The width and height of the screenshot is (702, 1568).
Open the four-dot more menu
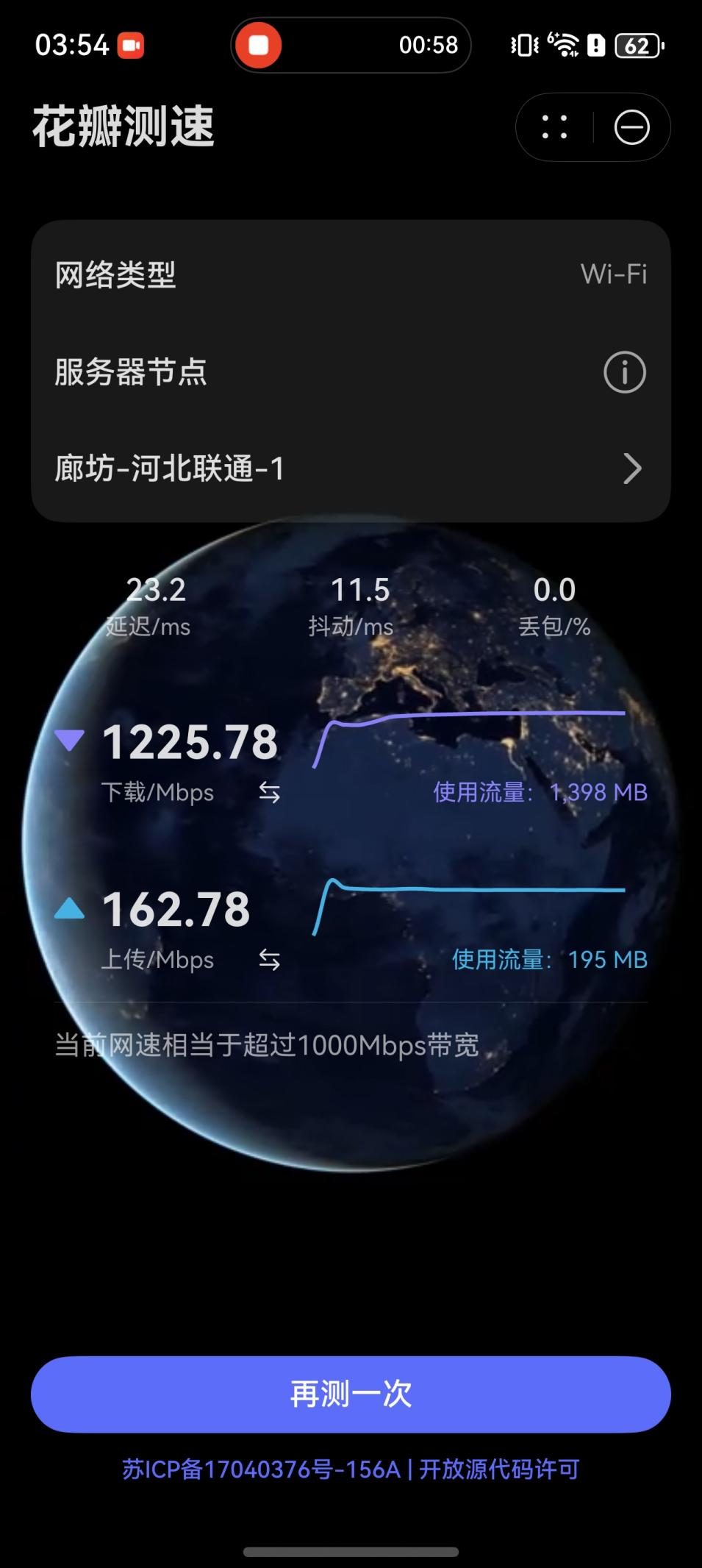[x=554, y=127]
